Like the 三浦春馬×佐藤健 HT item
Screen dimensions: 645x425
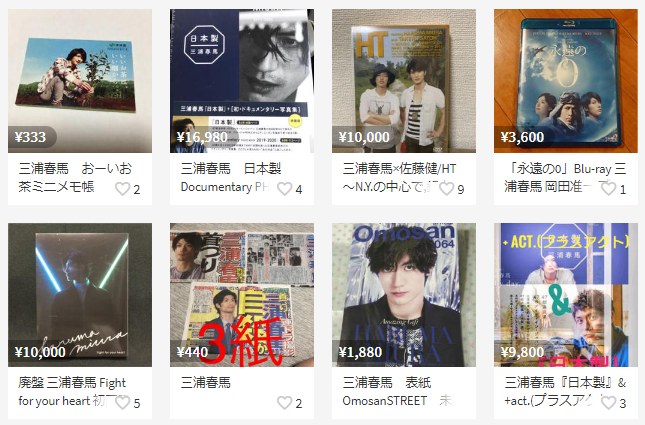446,189
